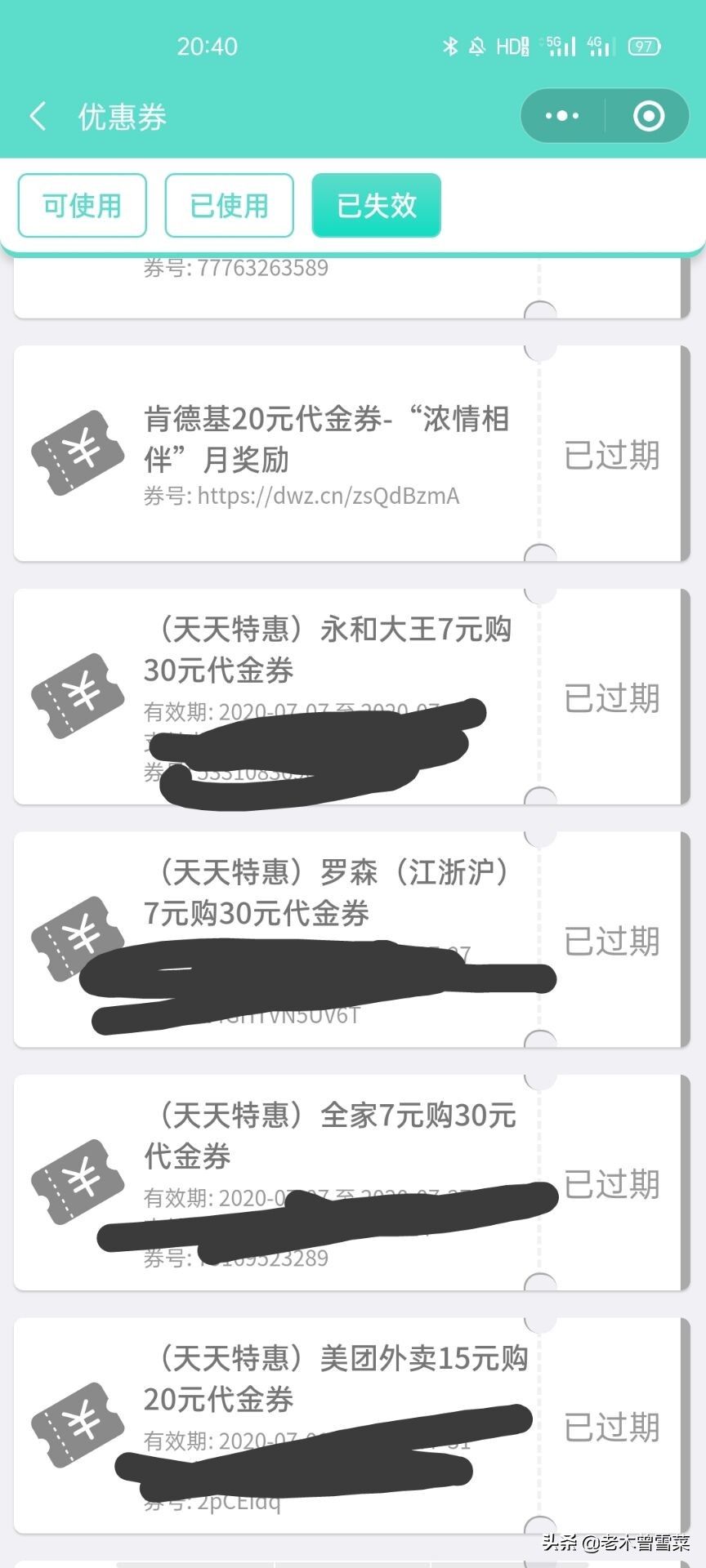Open the mini-program more options (三点) menu
The height and width of the screenshot is (1568, 706).
(561, 116)
